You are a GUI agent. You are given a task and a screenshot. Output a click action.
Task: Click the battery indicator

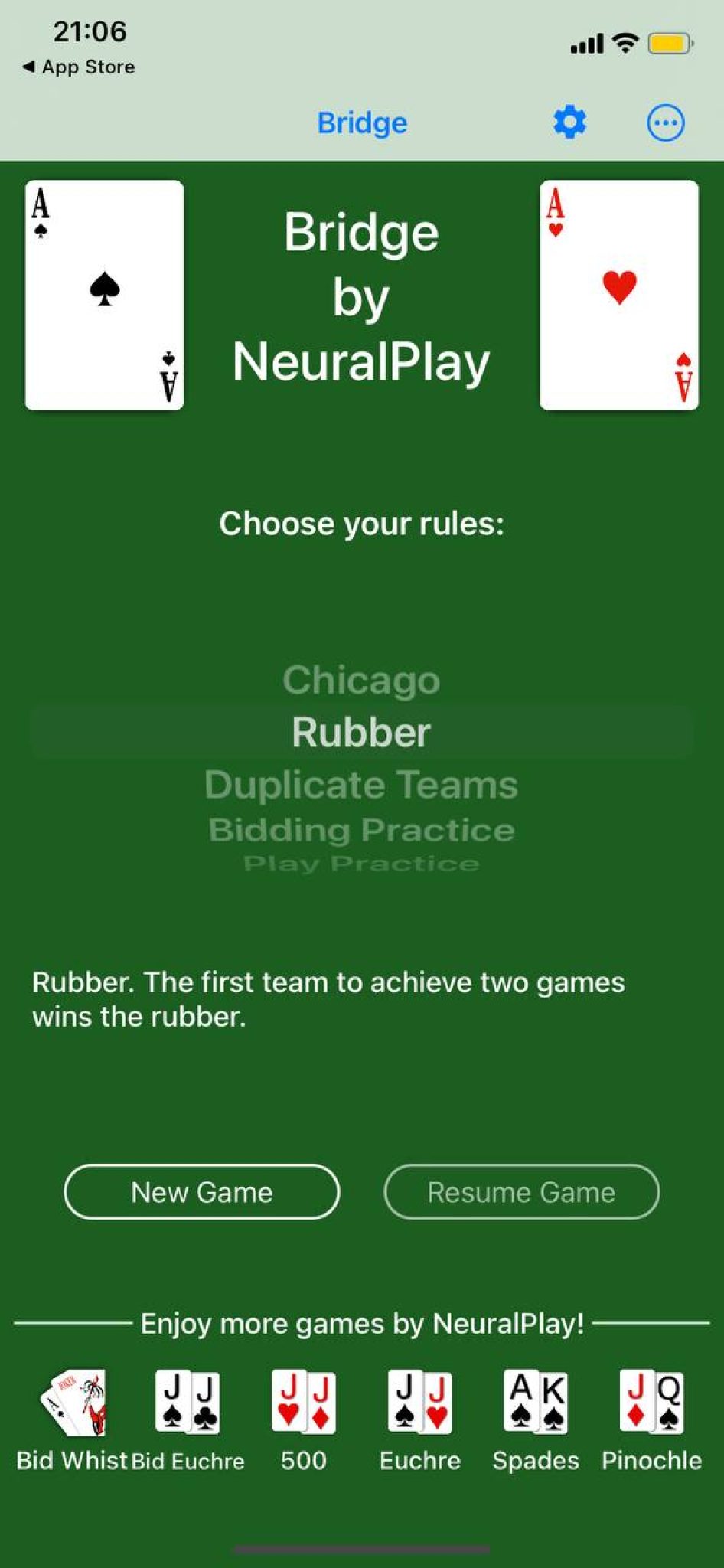(669, 44)
